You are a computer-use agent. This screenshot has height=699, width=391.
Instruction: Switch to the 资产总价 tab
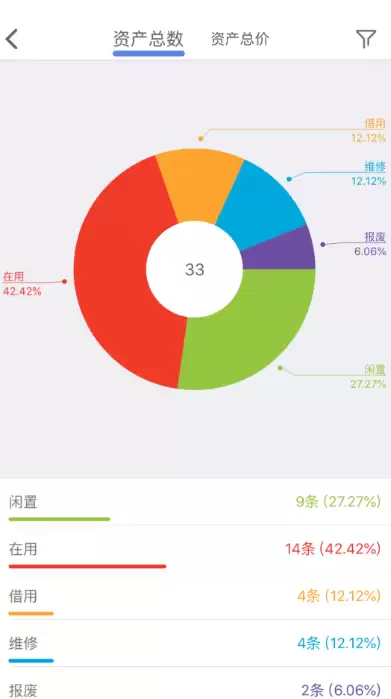click(240, 39)
